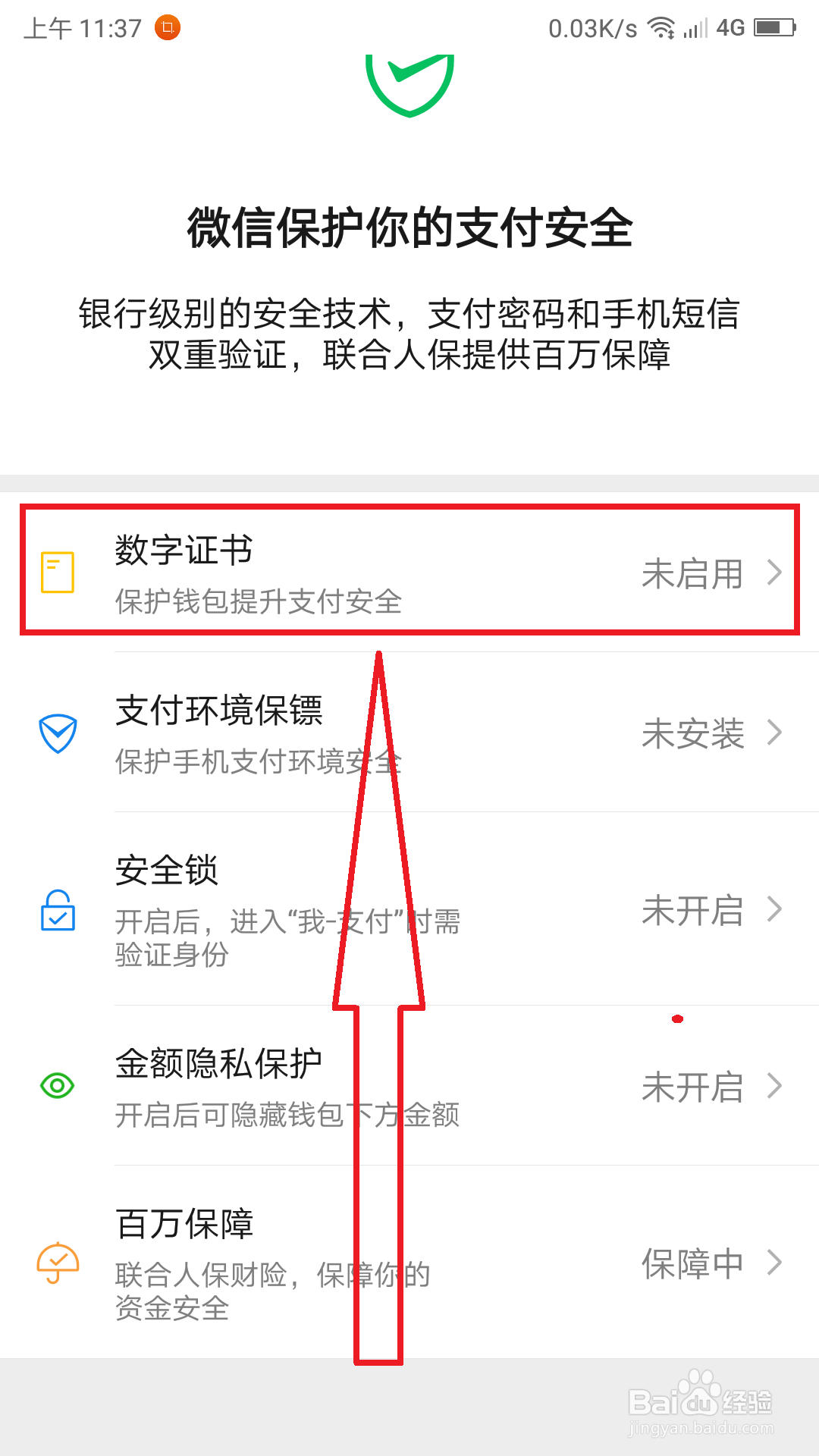Select the blue 支付环境保镖 shield icon

click(x=57, y=732)
